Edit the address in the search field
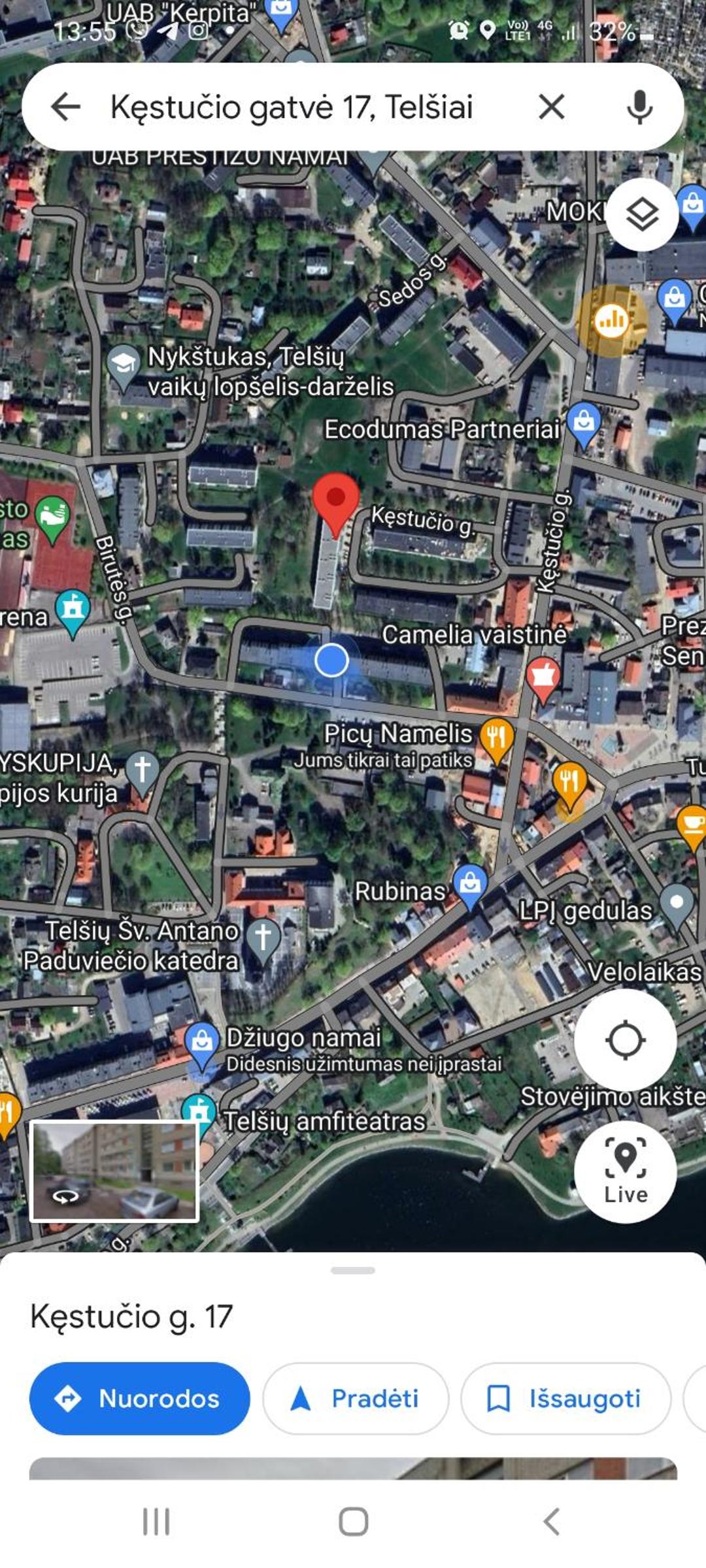The height and width of the screenshot is (1568, 706). point(292,106)
